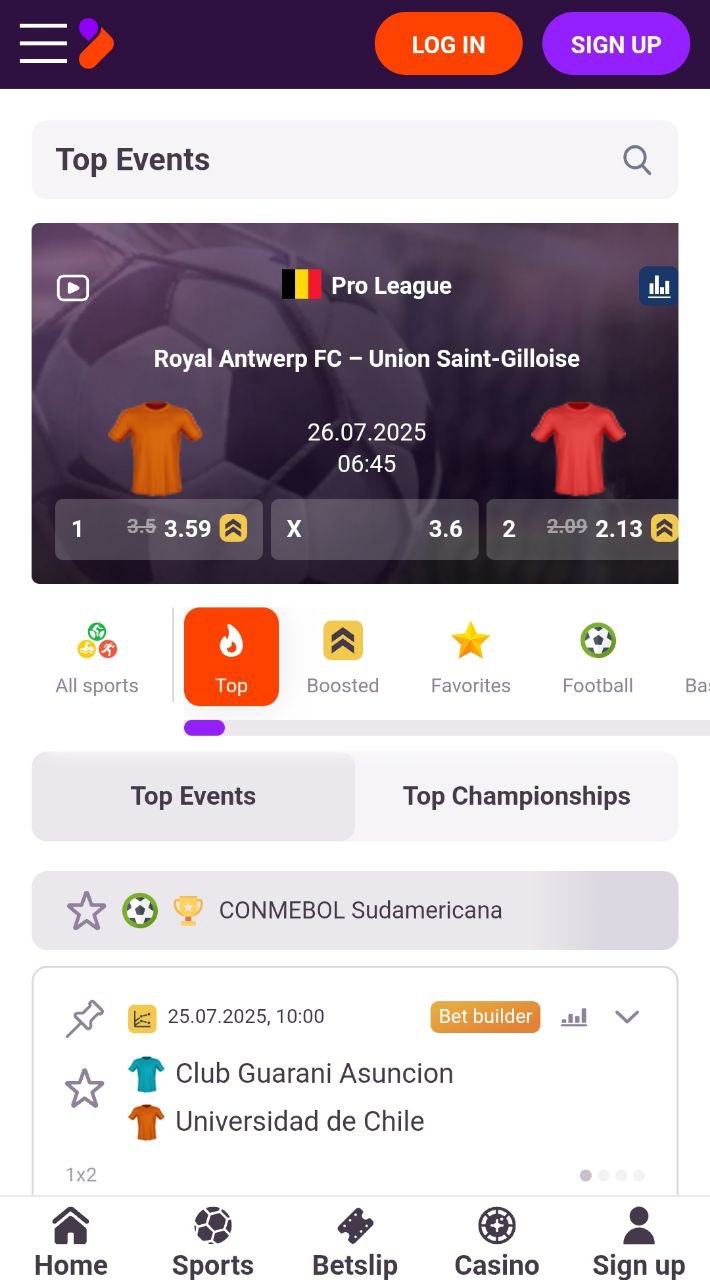View statistics icon on Pro League banner

659,286
